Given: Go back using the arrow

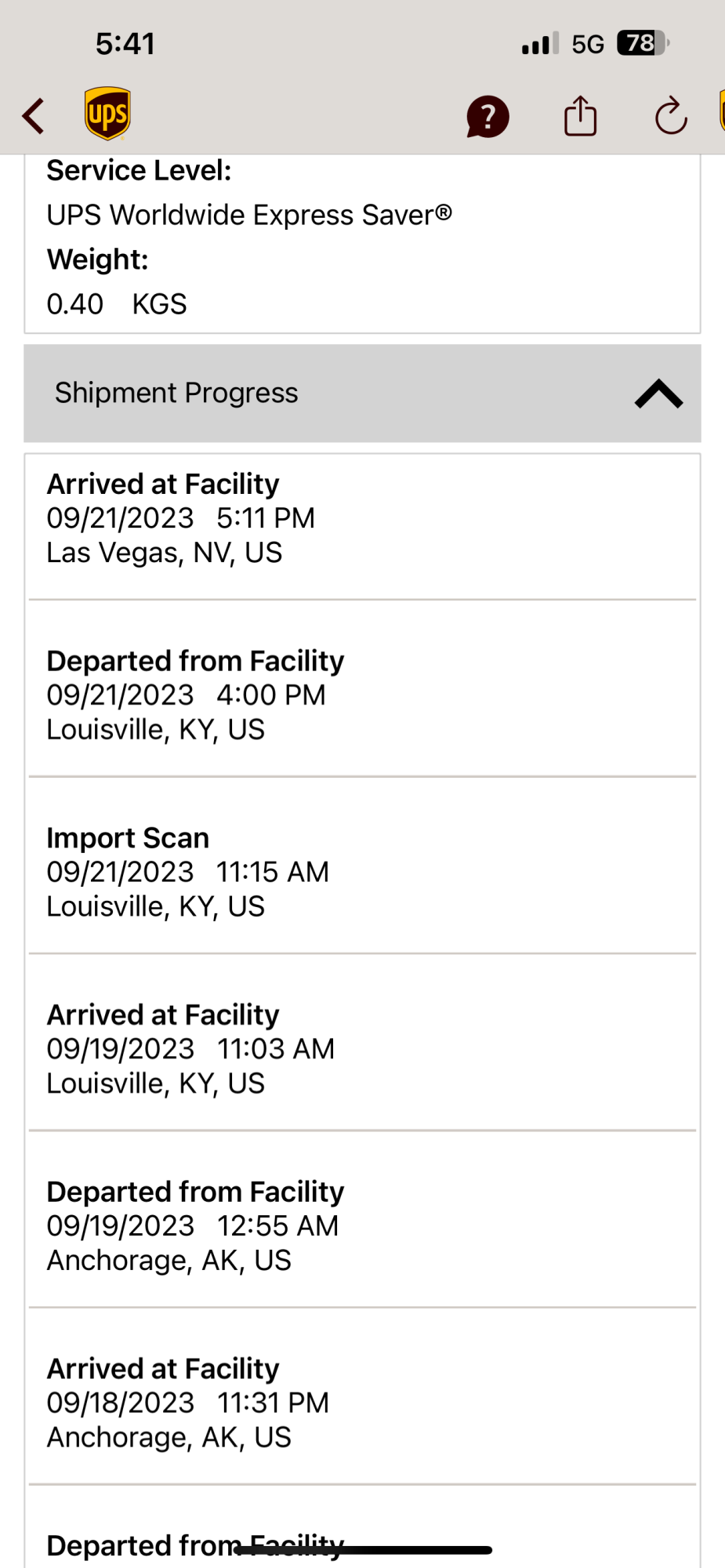Looking at the screenshot, I should coord(34,116).
